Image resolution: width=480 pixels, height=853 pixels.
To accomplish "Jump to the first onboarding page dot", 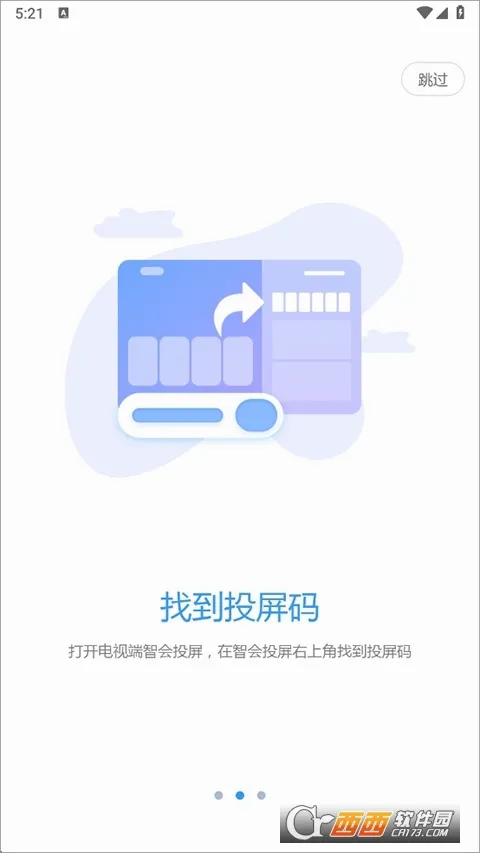I will coord(219,795).
